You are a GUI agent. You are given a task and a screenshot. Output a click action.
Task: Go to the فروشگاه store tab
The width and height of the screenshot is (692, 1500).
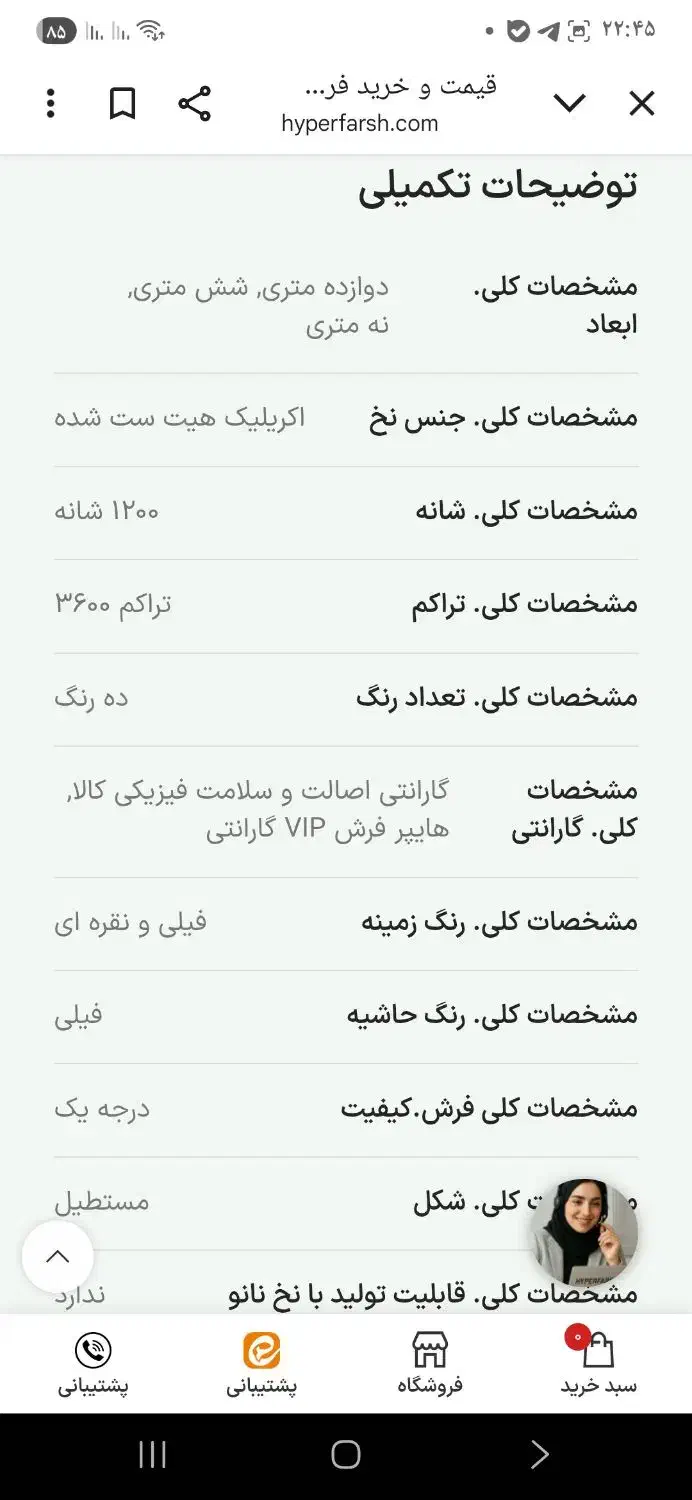[x=430, y=1362]
